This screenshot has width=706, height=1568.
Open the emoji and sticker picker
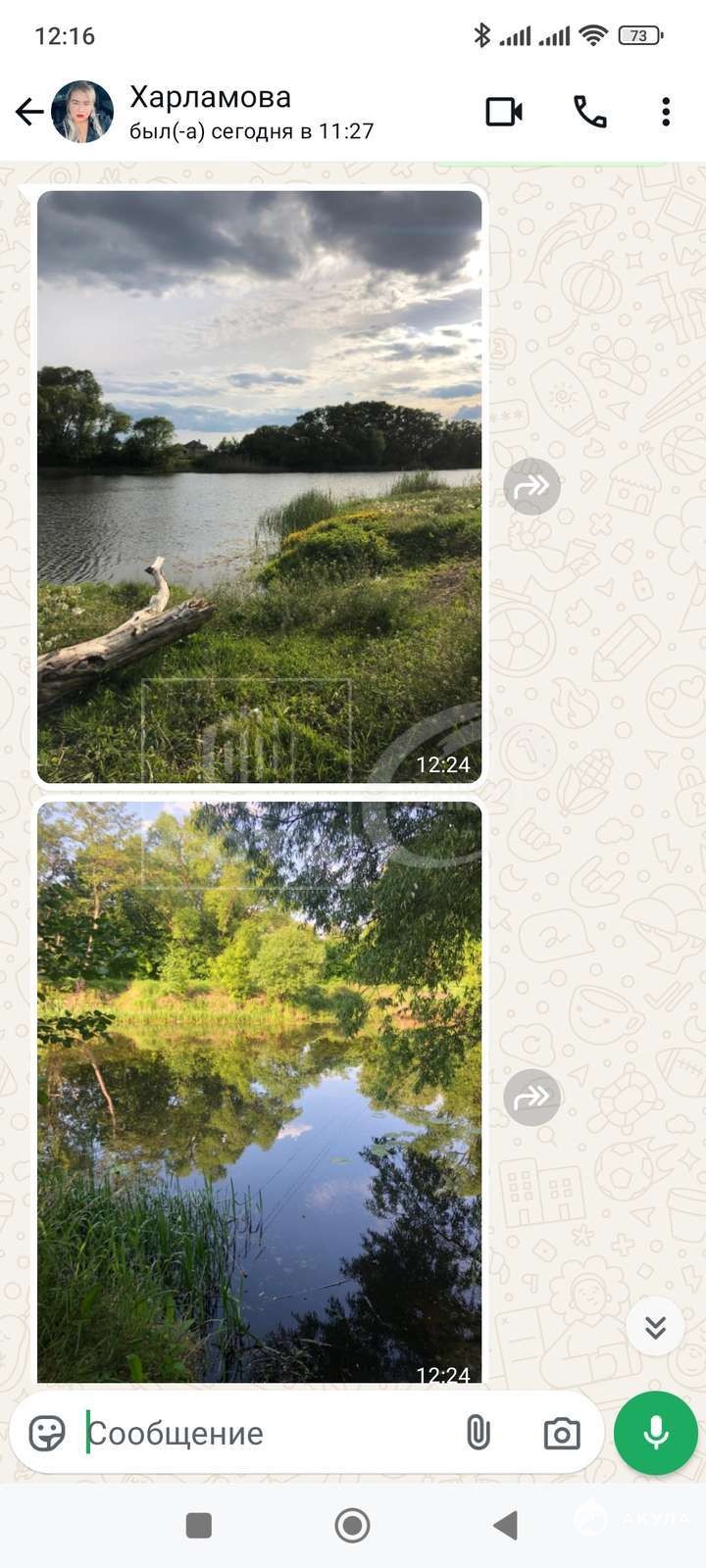click(47, 1433)
